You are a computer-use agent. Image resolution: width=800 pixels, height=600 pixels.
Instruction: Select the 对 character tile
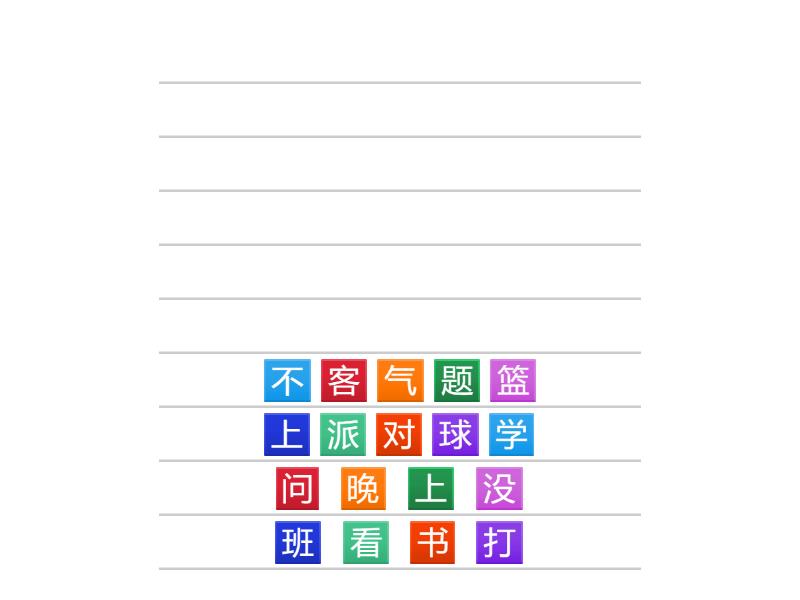(x=399, y=435)
